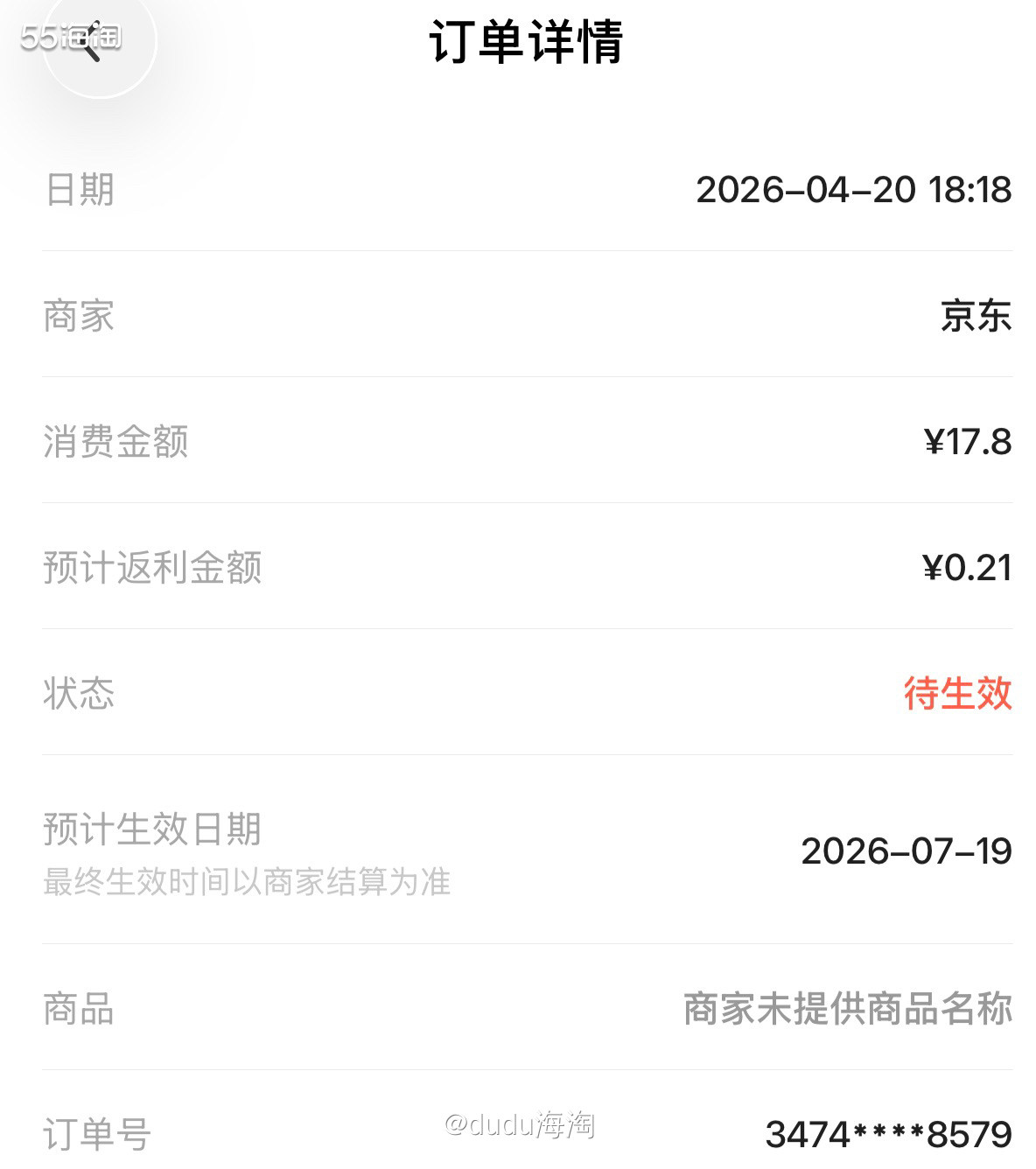Tap the 2026-04-20 18:18 date value
This screenshot has height=1169, width=1036.
854,191
